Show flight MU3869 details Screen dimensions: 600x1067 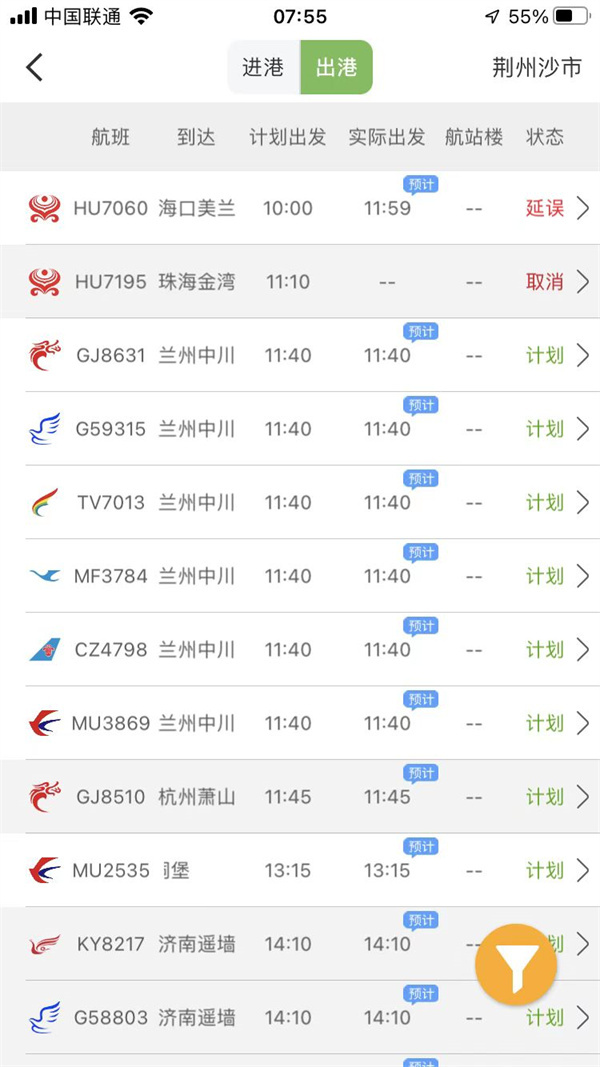pyautogui.click(x=300, y=723)
